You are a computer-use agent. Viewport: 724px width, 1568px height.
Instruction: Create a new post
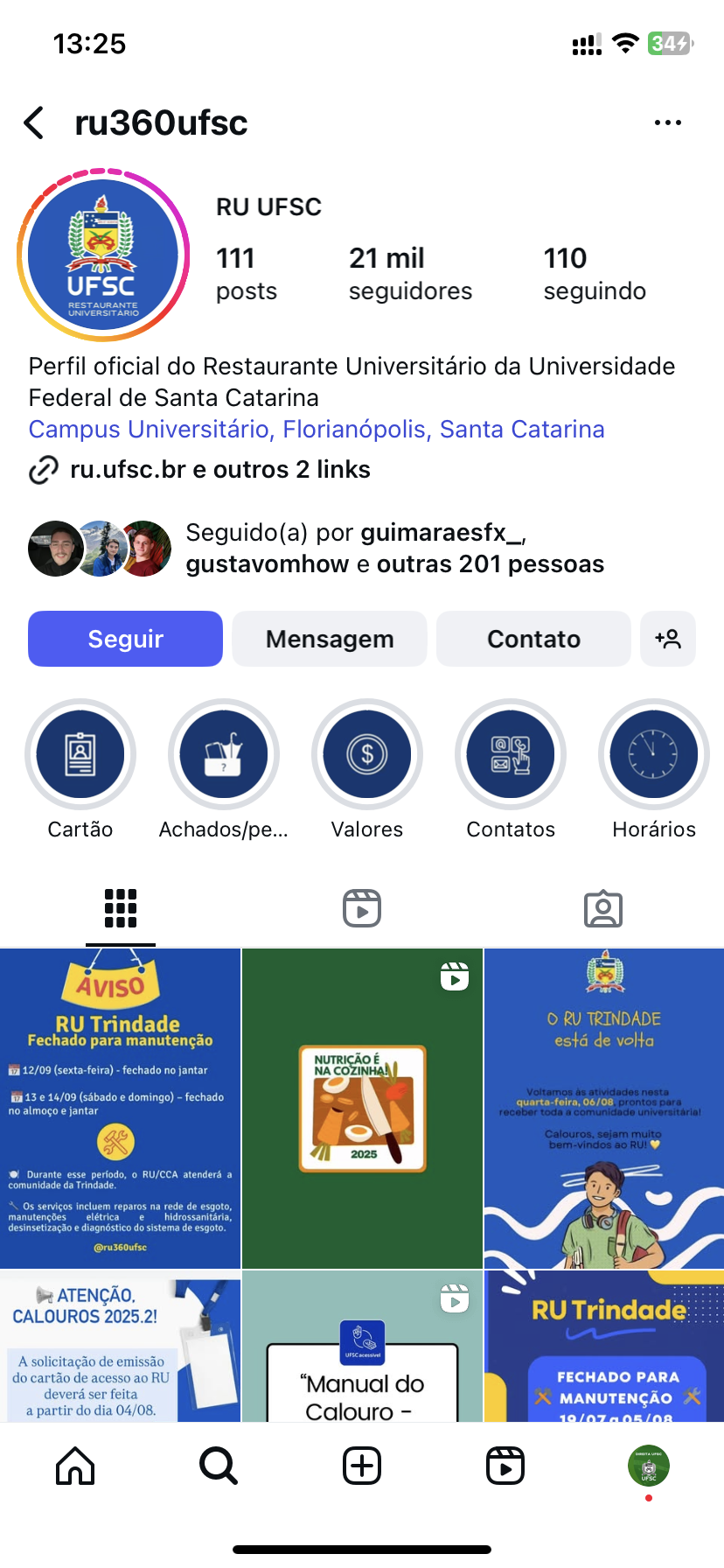(x=362, y=1466)
